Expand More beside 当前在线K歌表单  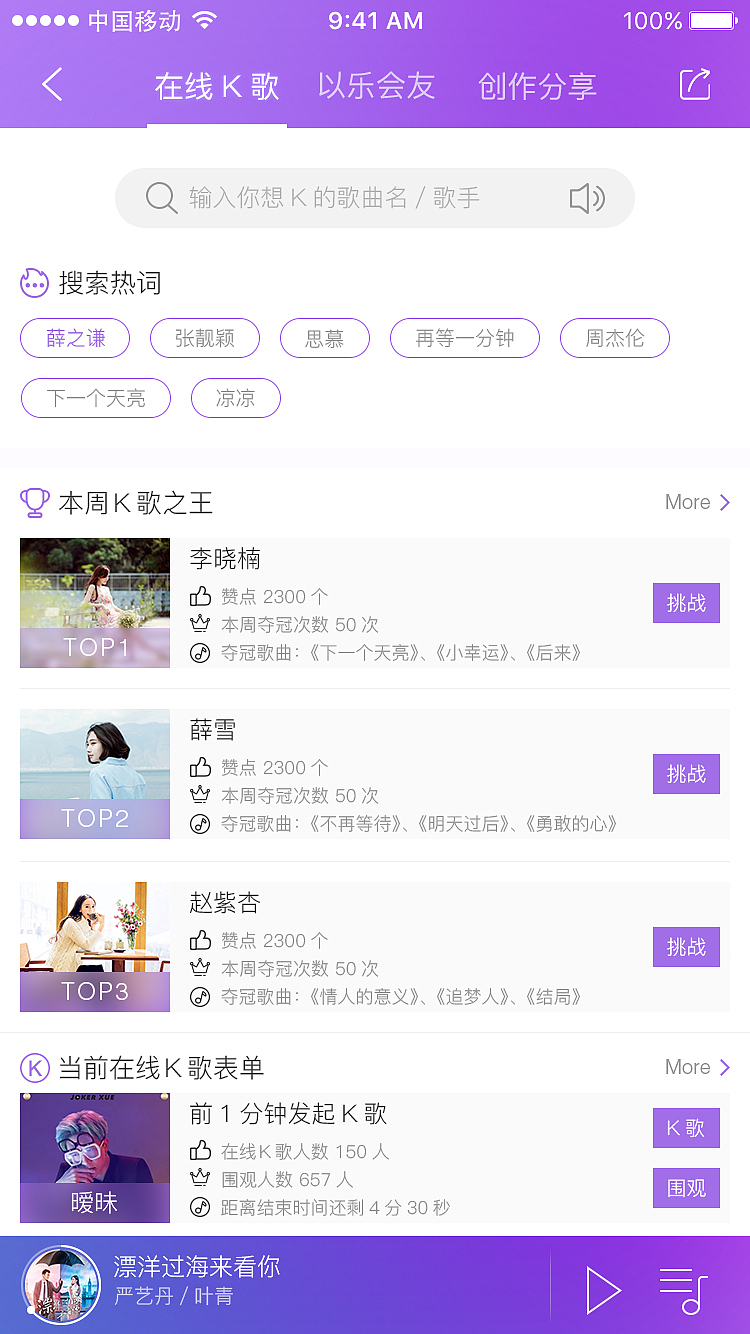[x=697, y=1067]
